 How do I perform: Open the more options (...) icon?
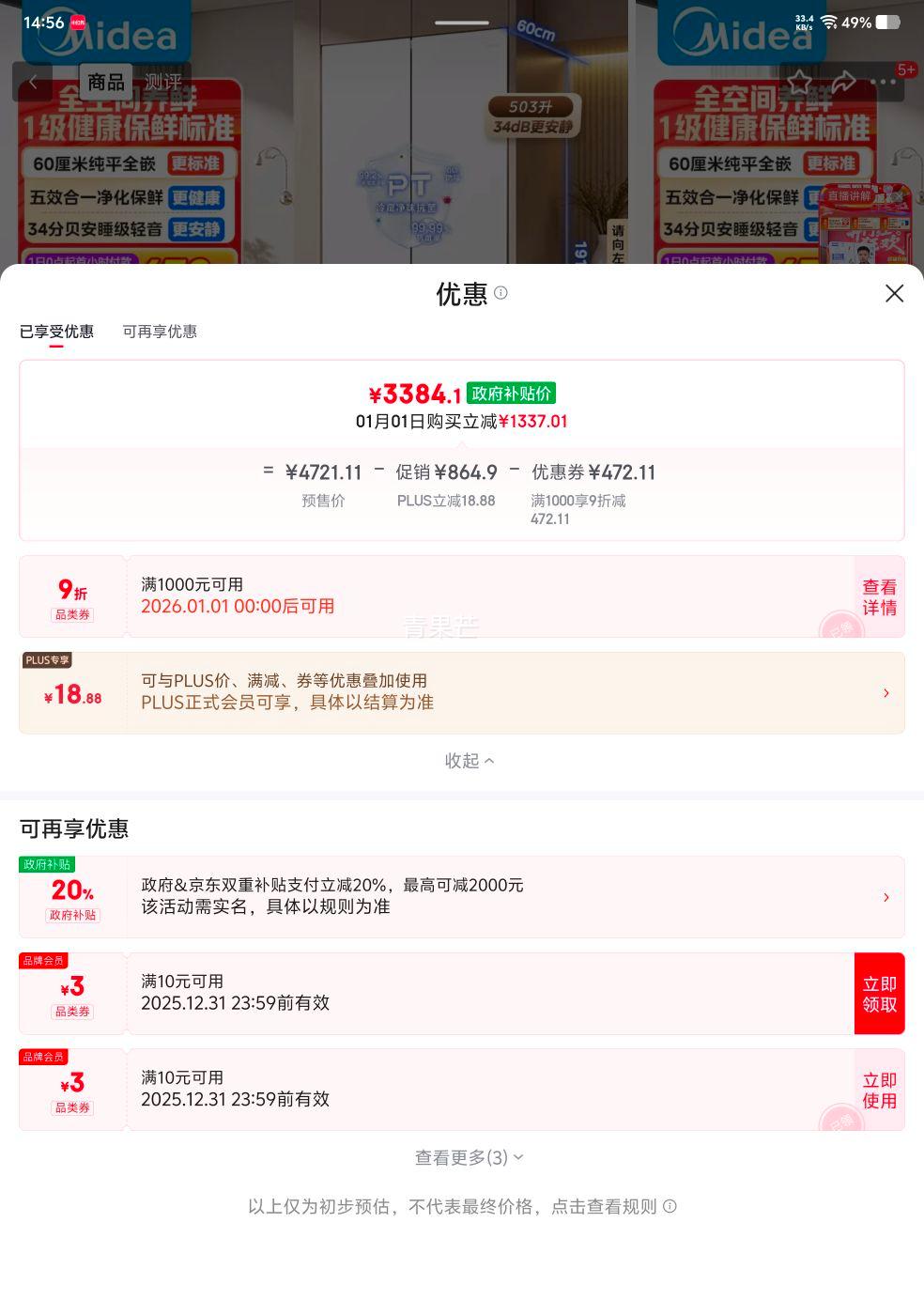click(883, 82)
